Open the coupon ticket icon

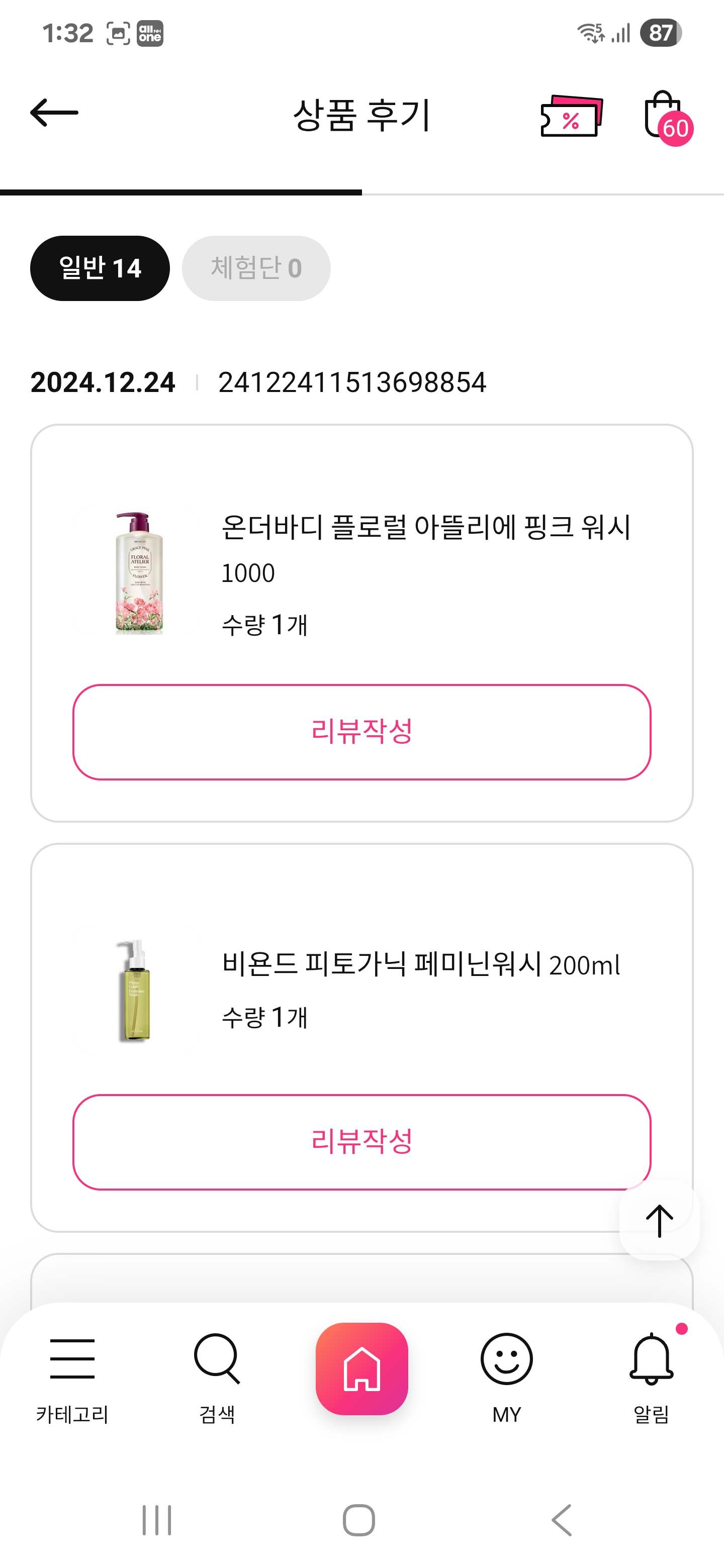coord(571,116)
